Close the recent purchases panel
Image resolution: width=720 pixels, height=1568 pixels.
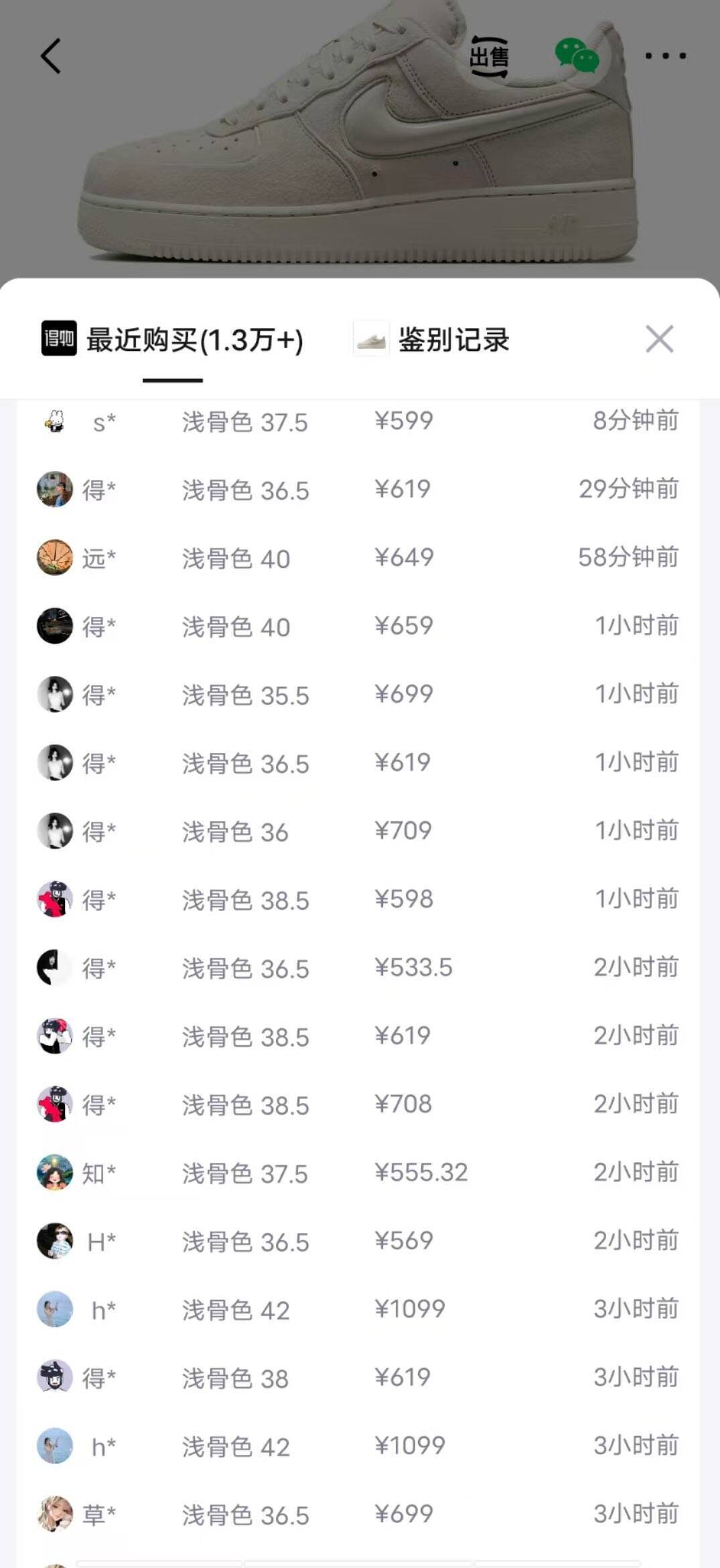[x=659, y=339]
